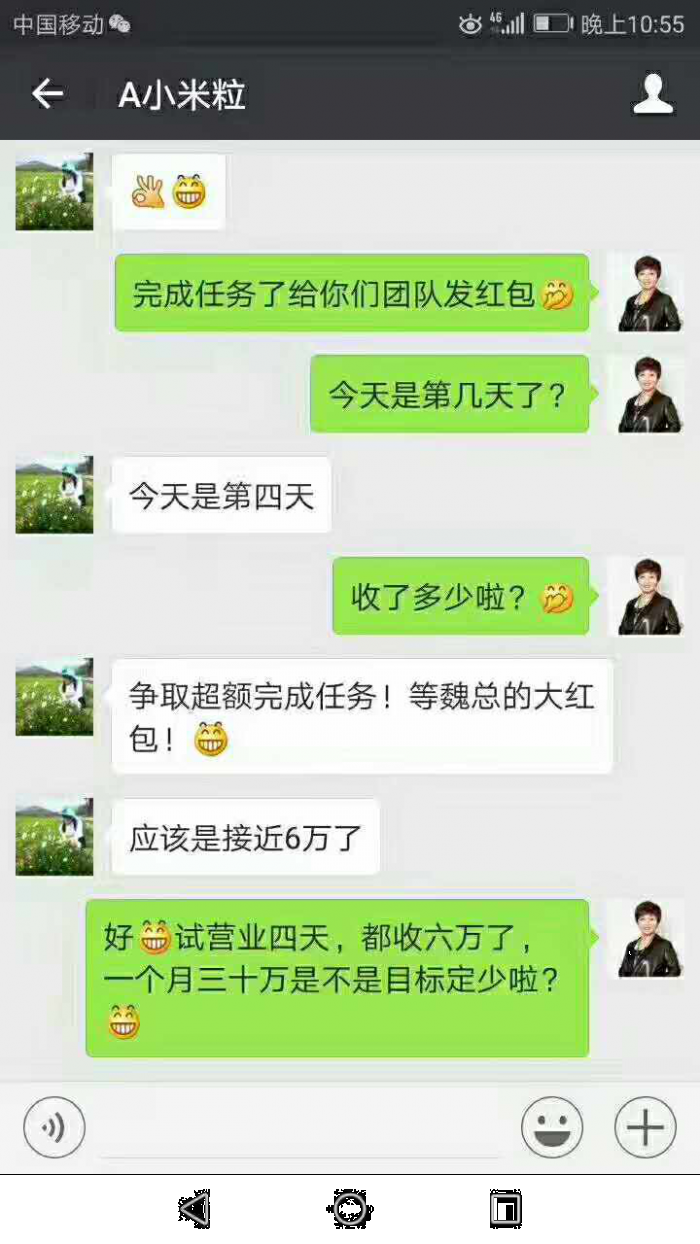
Task: Switch to voice message input
Action: [x=54, y=1128]
